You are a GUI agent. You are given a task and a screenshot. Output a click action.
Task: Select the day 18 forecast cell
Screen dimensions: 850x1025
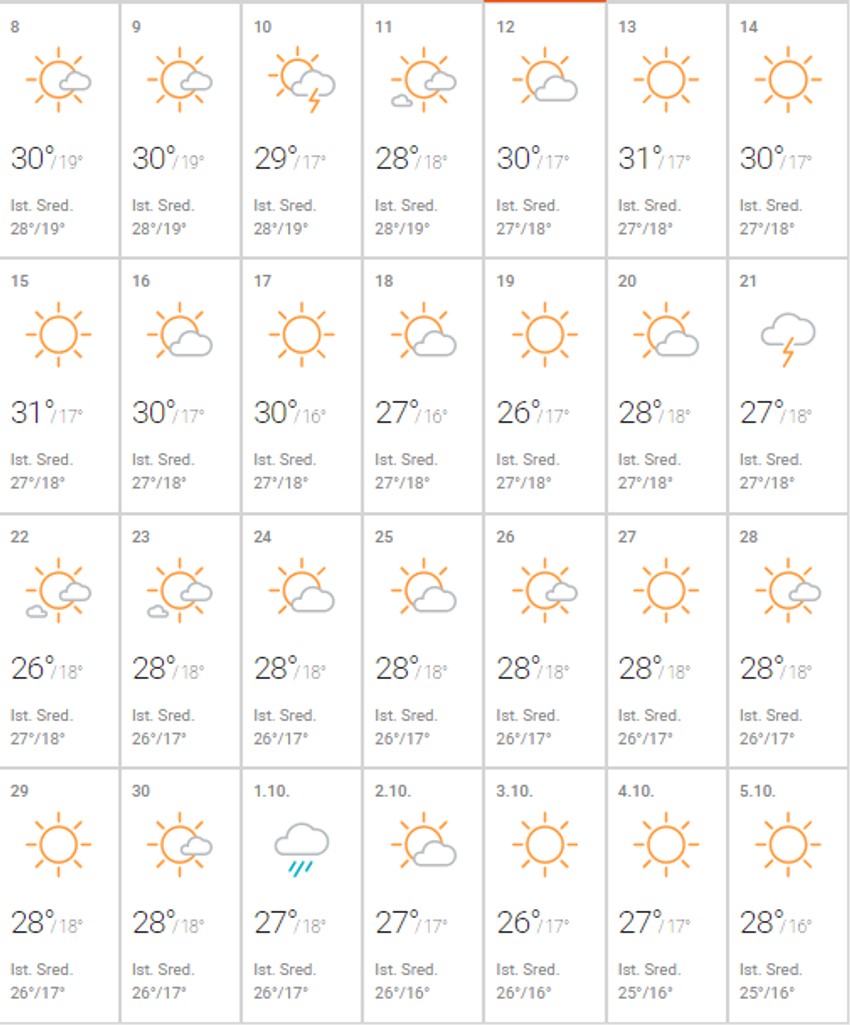(x=423, y=385)
